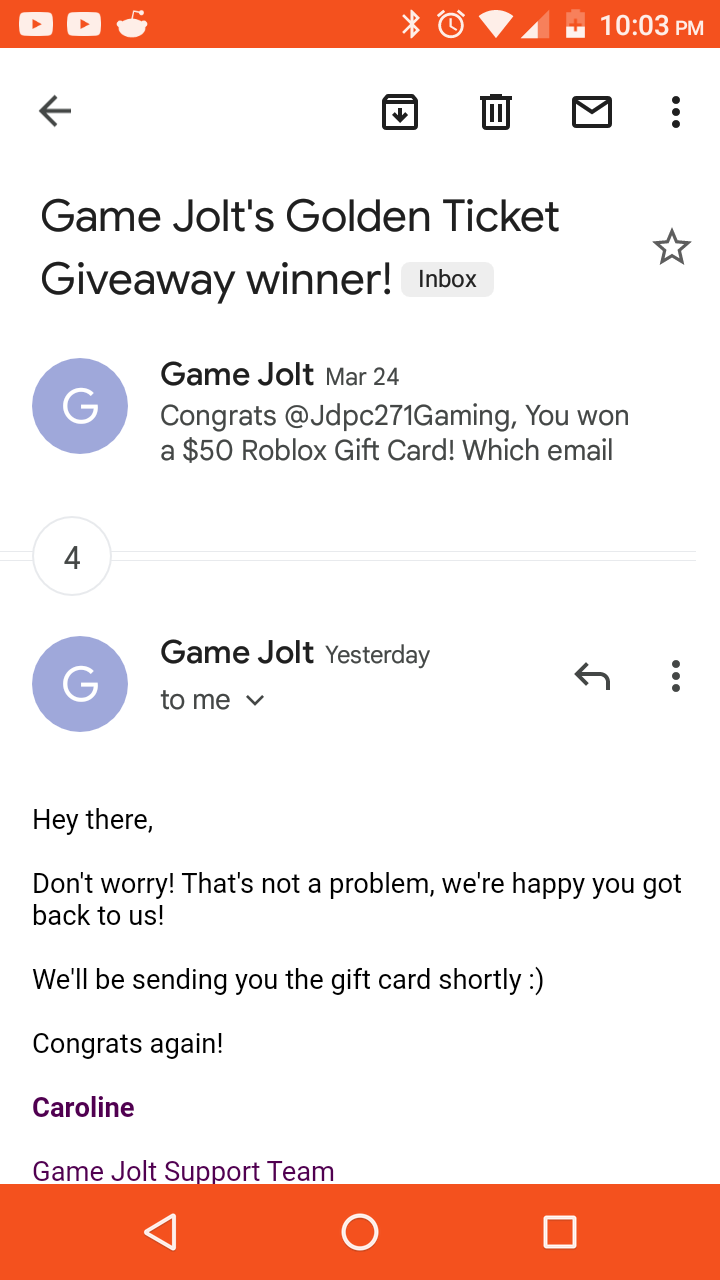Open the collapsed Mar 24 Game Jolt message
This screenshot has height=1280, width=720.
[x=395, y=412]
